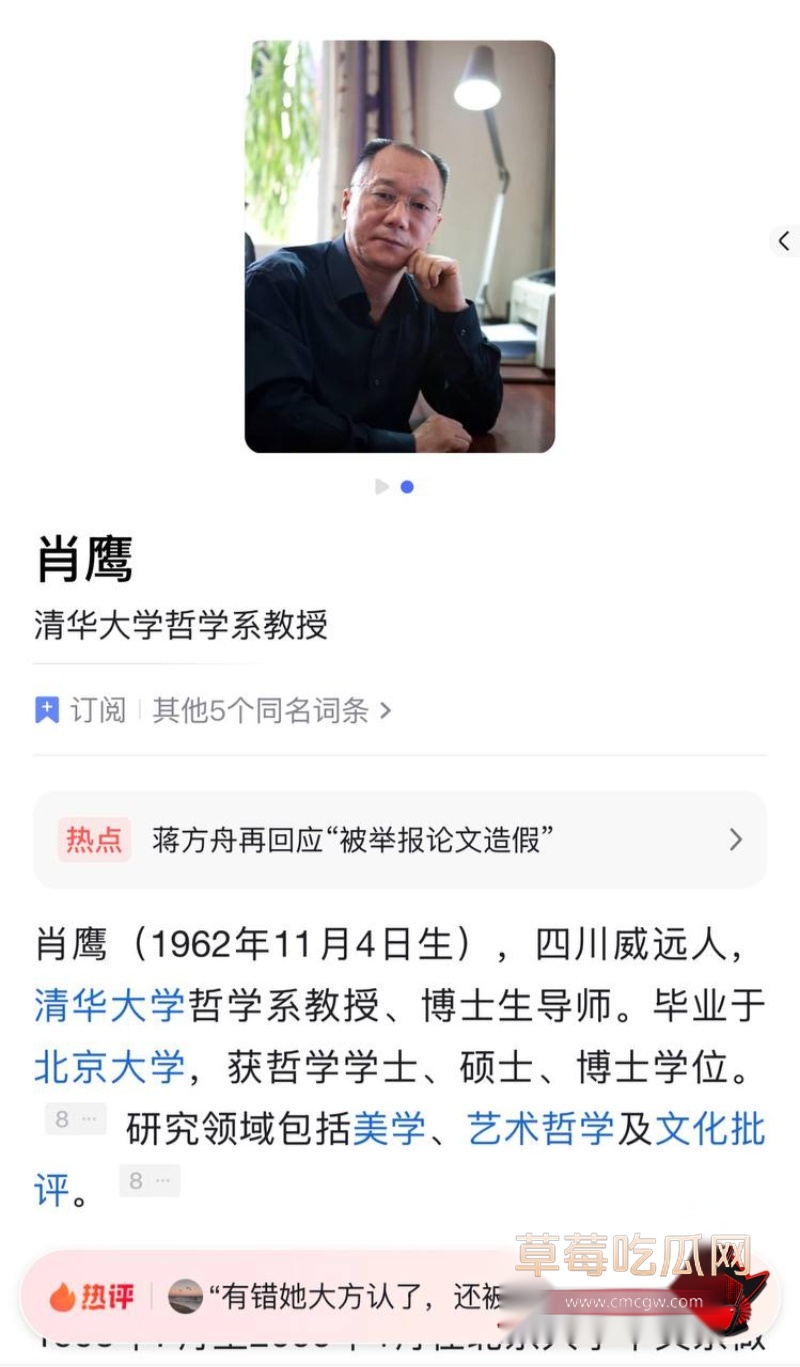
Task: Open the 北京大学 link
Action: [110, 1067]
